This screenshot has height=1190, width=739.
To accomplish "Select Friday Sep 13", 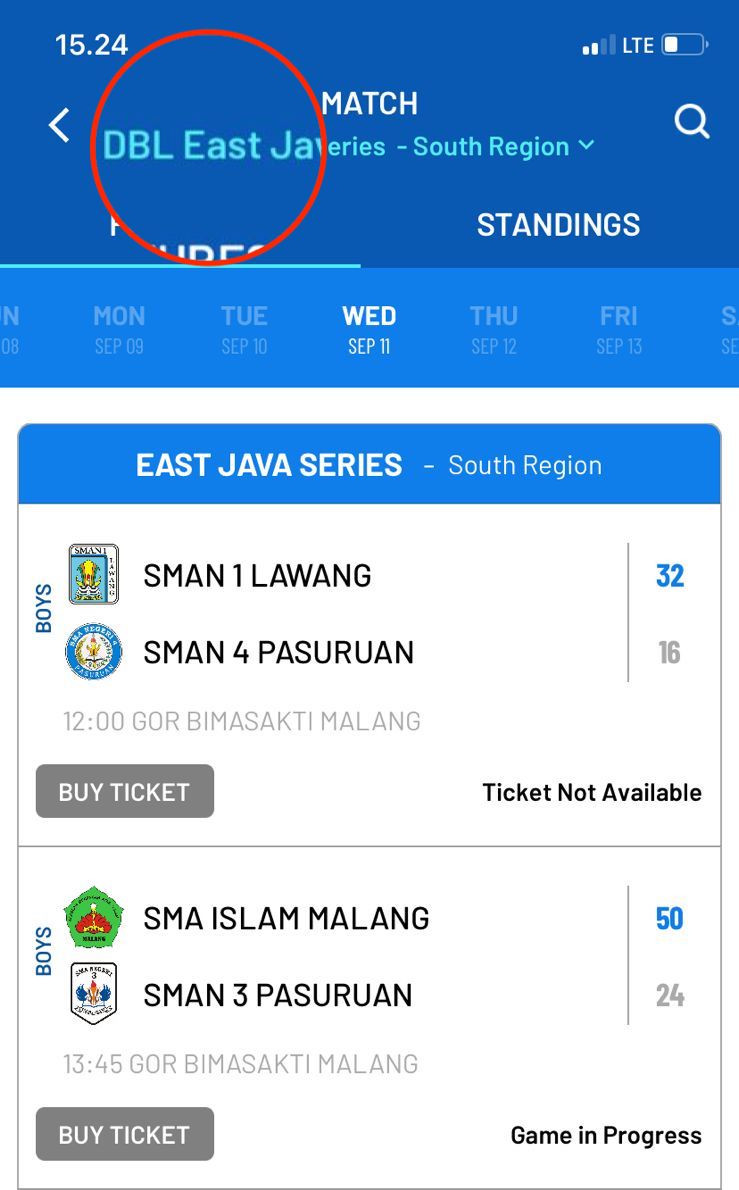I will [x=619, y=329].
